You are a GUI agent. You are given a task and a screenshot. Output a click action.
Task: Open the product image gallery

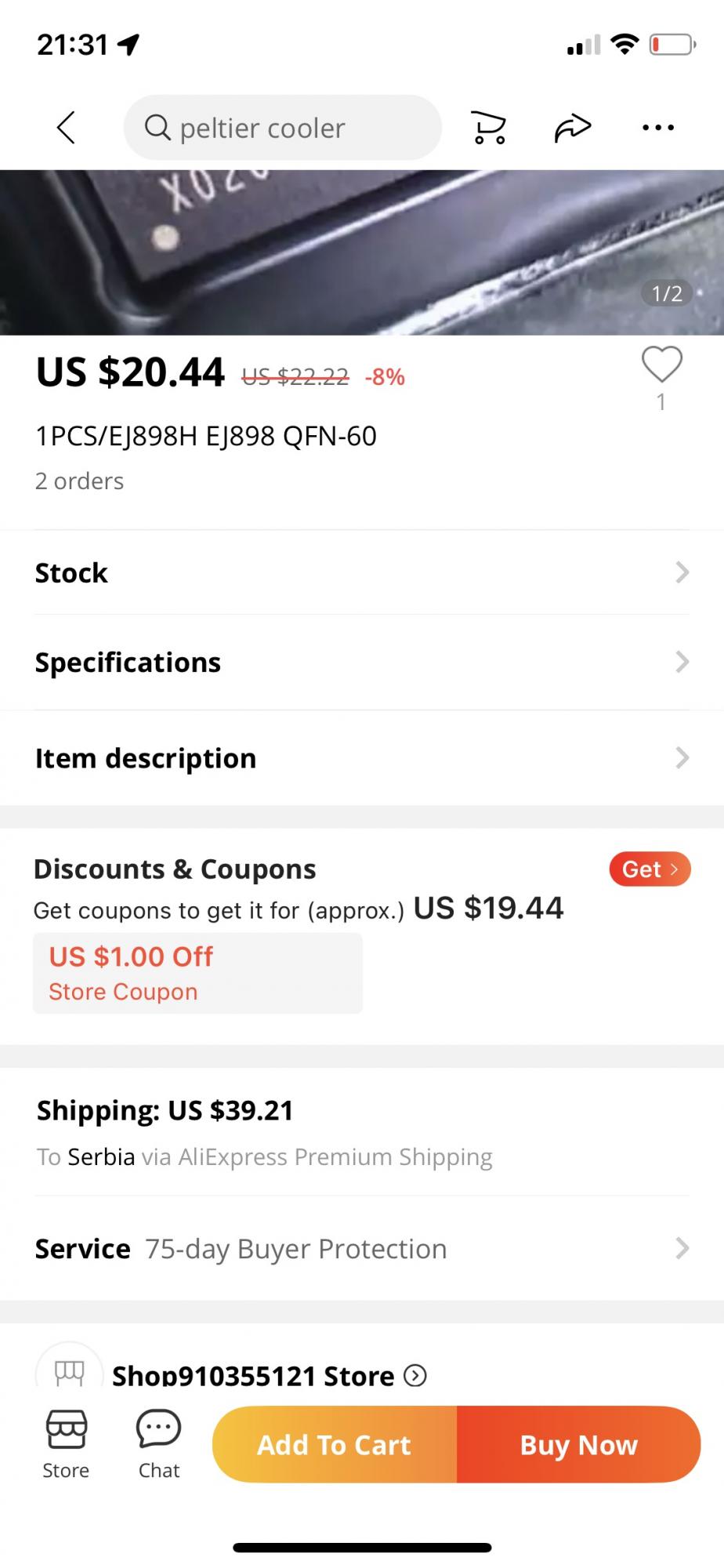click(x=361, y=252)
